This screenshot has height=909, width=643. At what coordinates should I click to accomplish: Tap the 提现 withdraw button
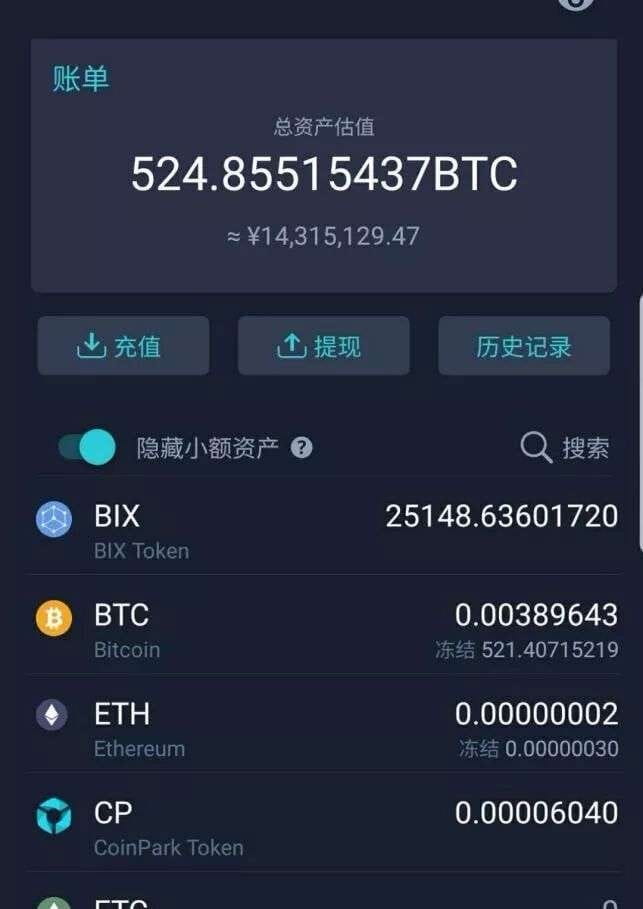323,346
